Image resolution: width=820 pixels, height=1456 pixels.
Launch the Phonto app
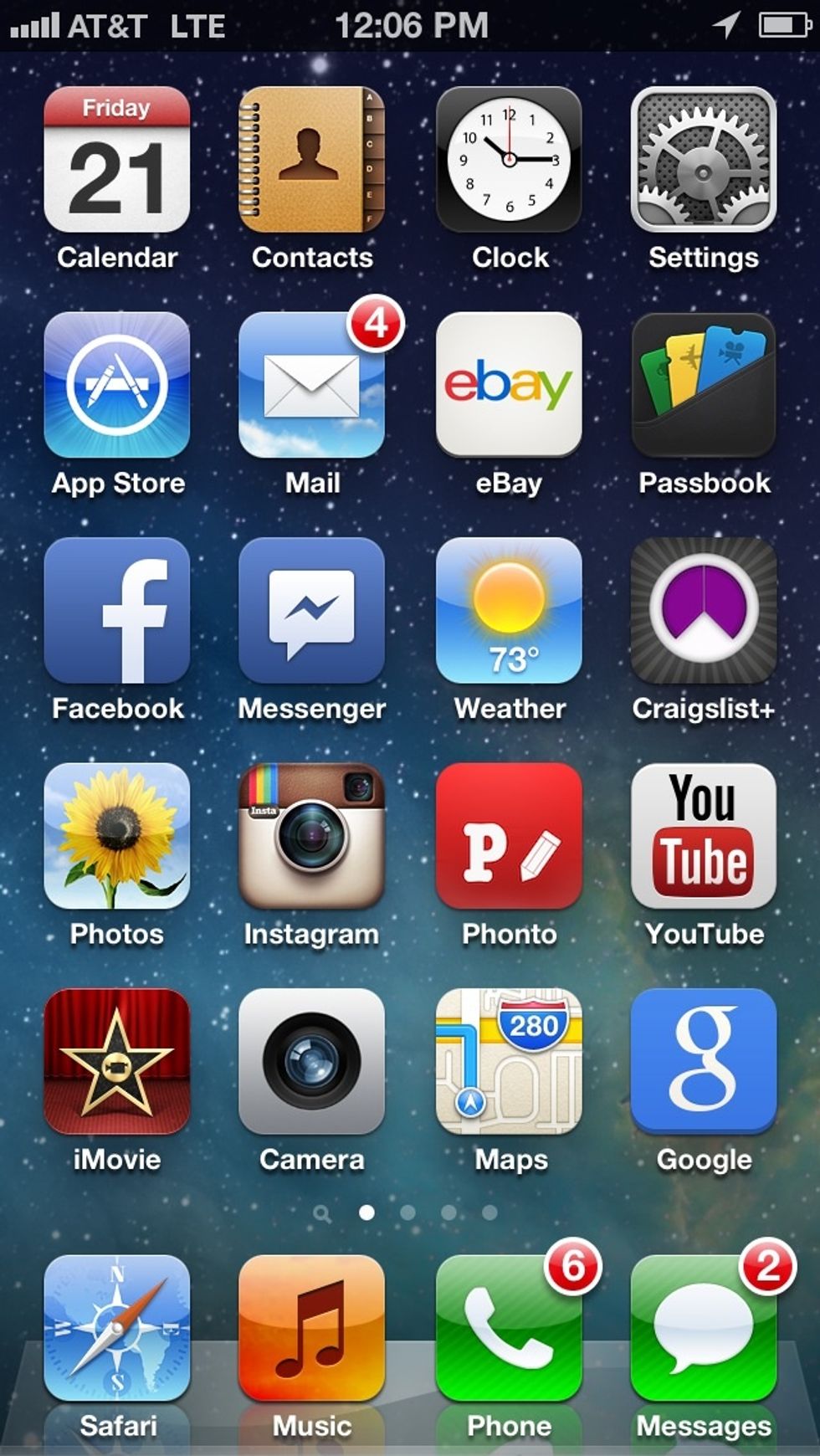(x=509, y=836)
